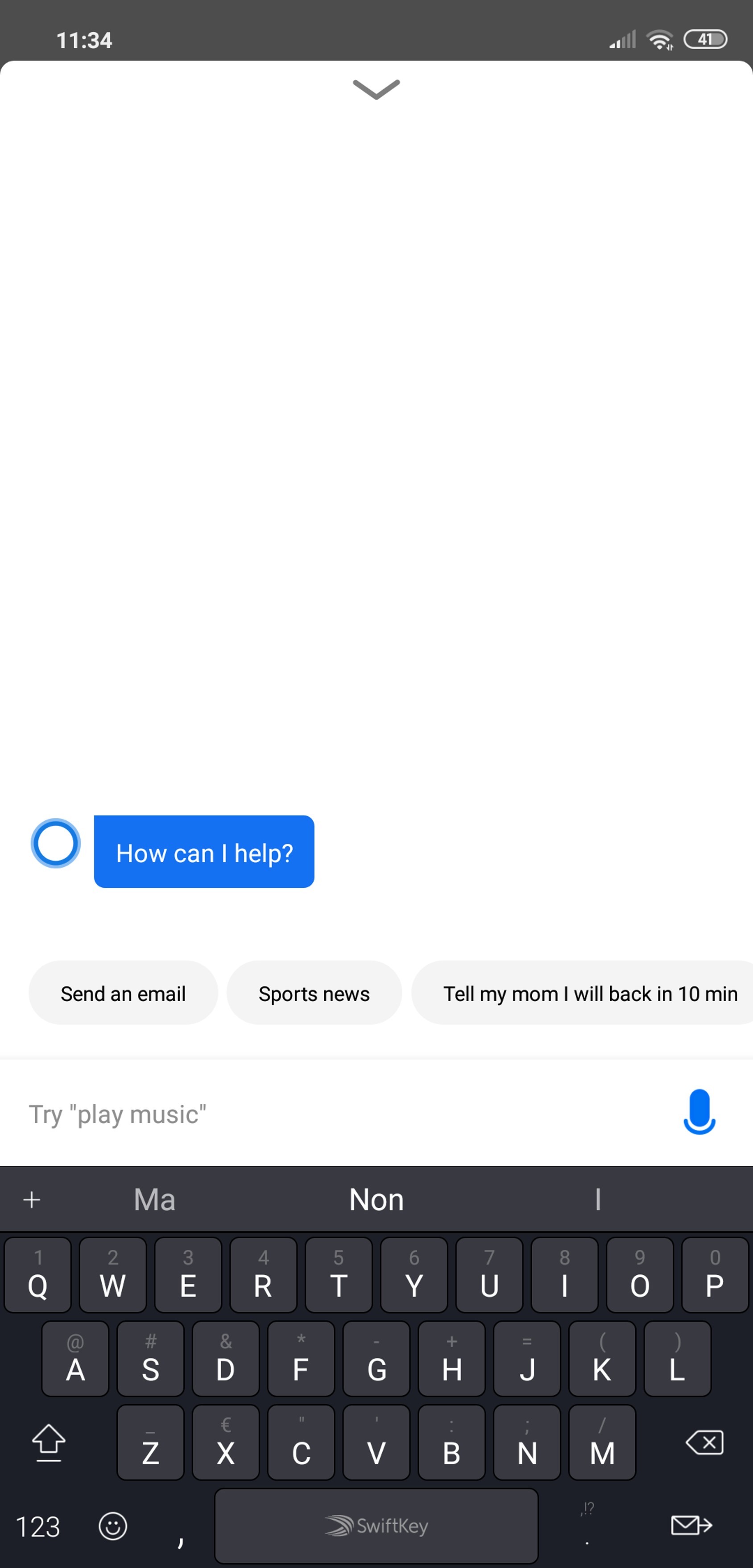Screen dimensions: 753x1568
Task: Pick the keyboard suggestion "Non"
Action: 376,1199
